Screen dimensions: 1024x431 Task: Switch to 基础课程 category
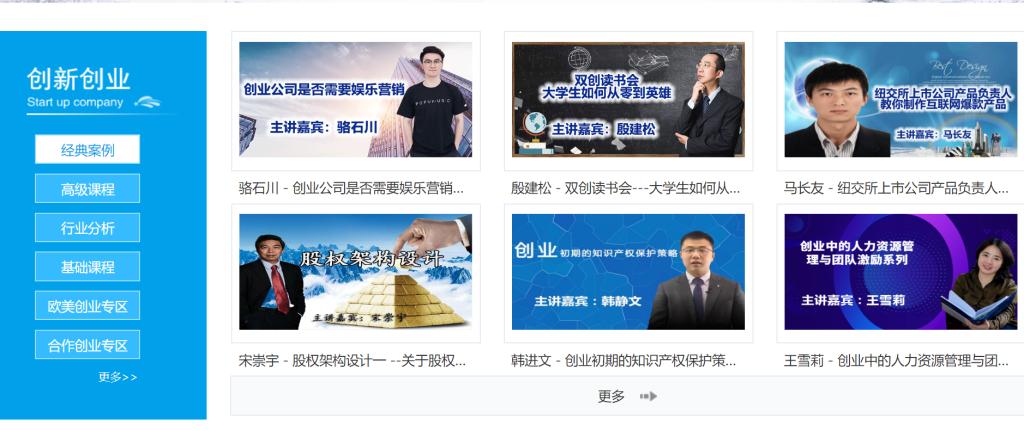[87, 267]
